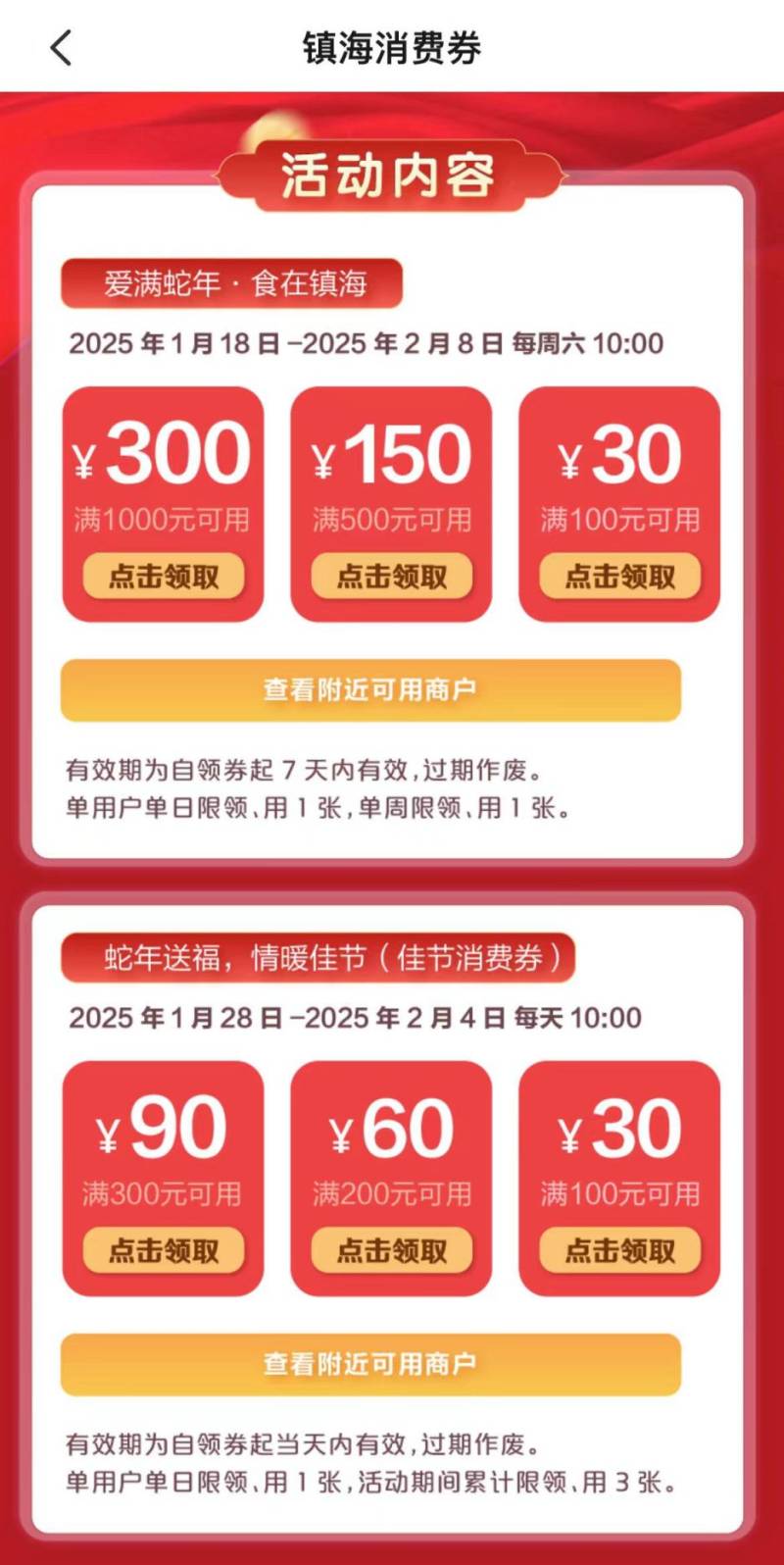Claim the ¥30 coupon under 佳节消费券
Screen dimensions: 784x1565
pyautogui.click(x=619, y=1251)
